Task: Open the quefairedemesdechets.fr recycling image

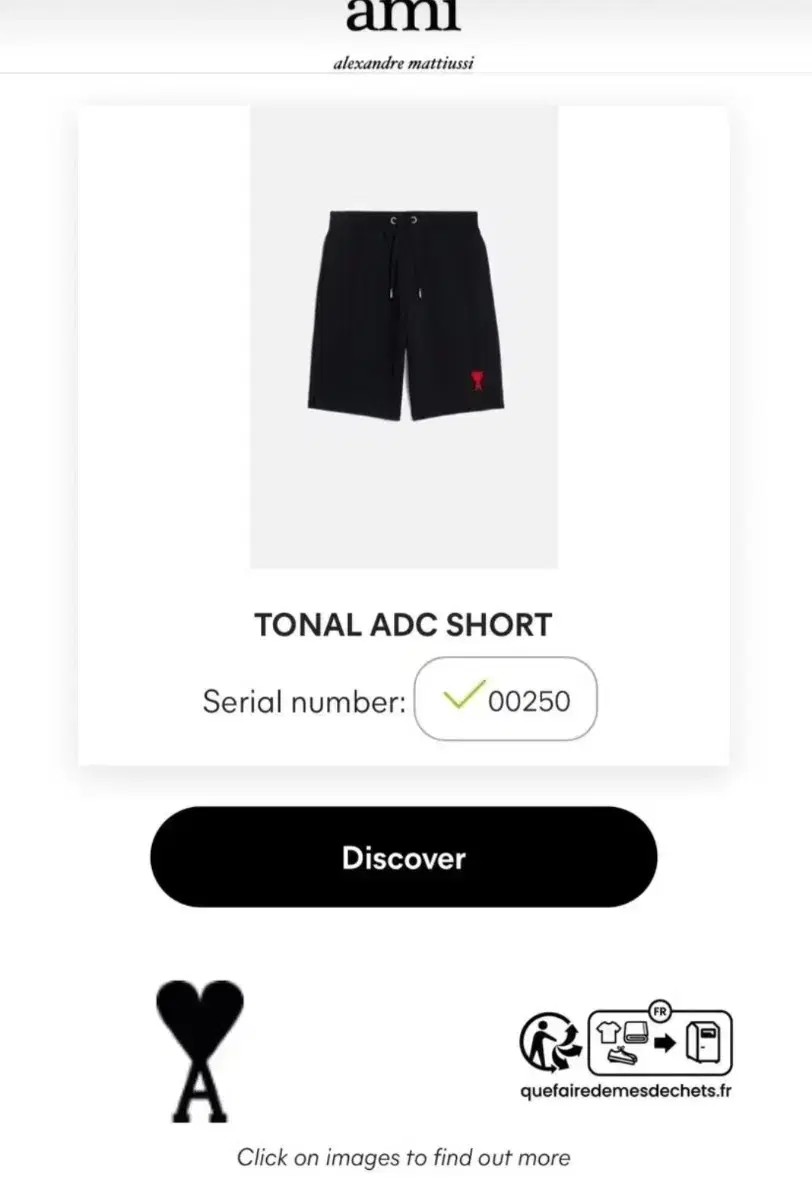Action: (626, 1050)
